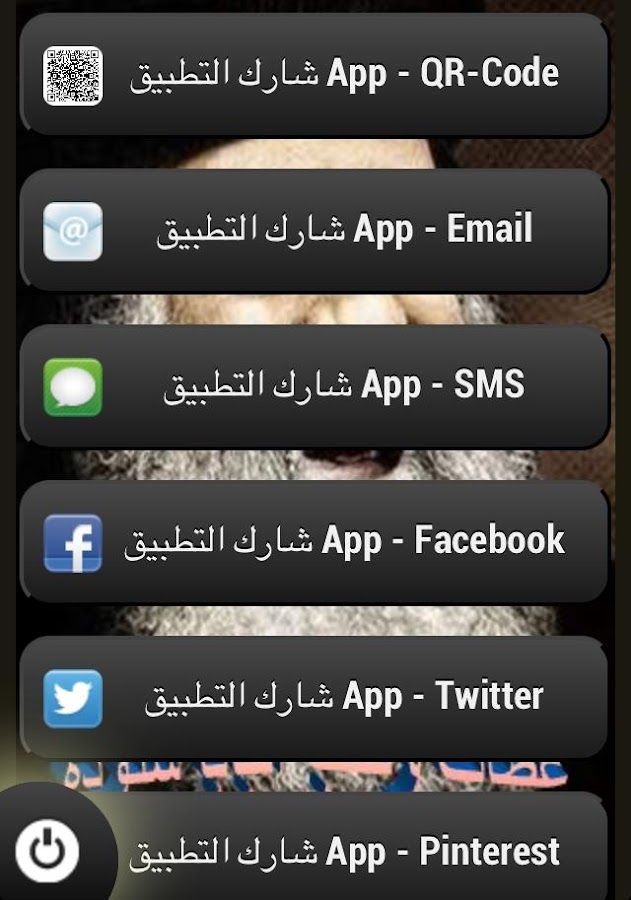Tap the round power icon button
The width and height of the screenshot is (631, 900).
48,851
